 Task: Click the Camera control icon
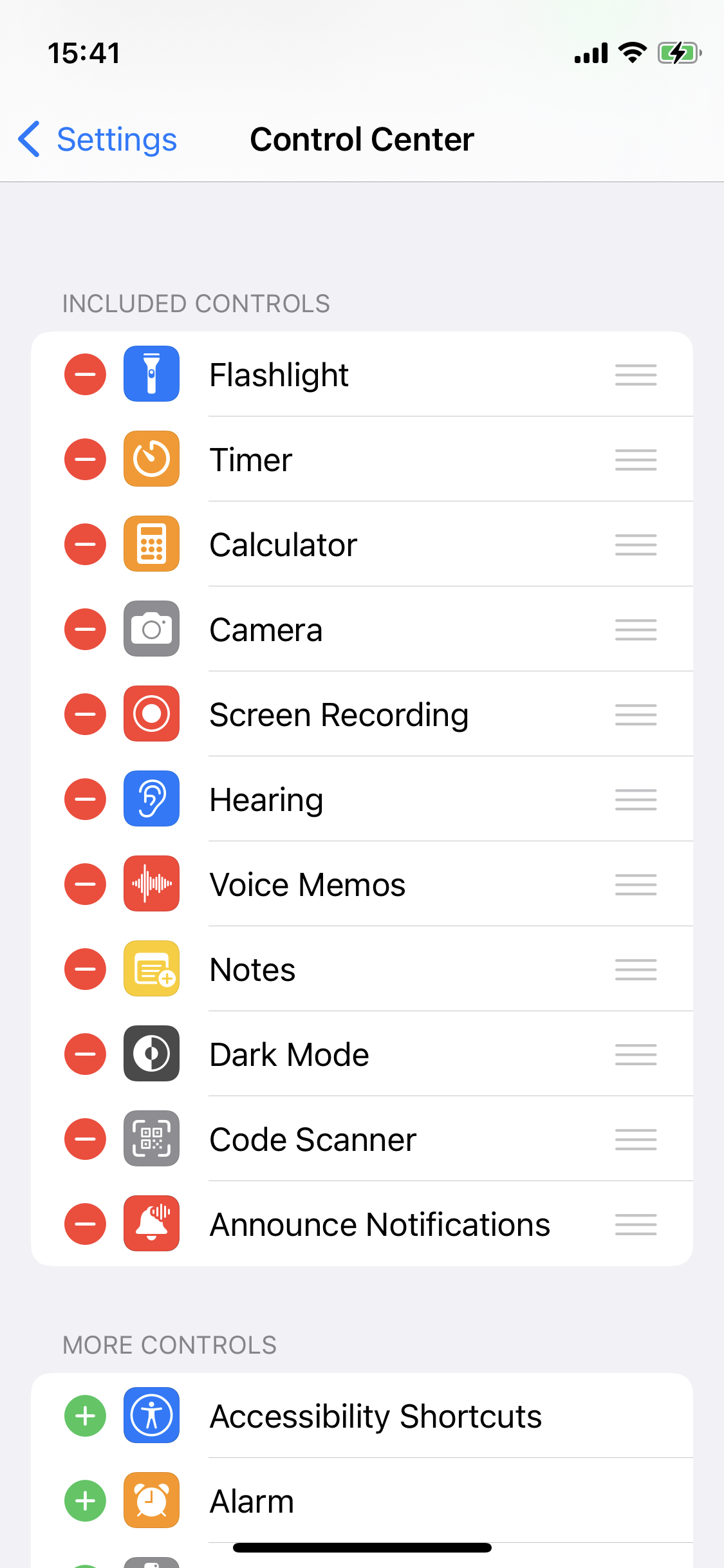[x=151, y=629]
